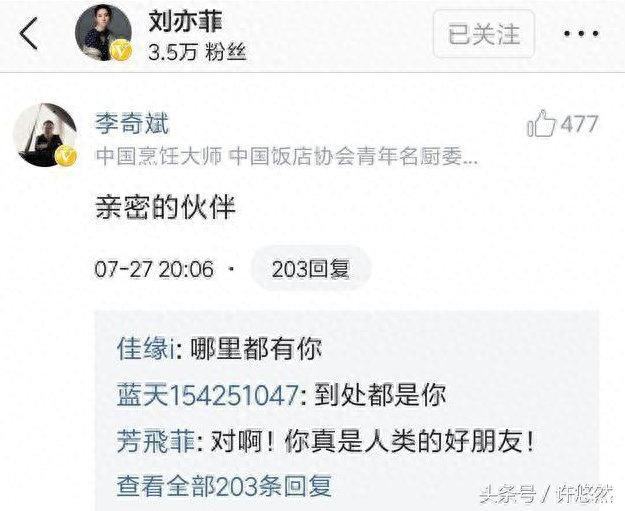Open replier 蓝天154251047's profile

tap(208, 395)
